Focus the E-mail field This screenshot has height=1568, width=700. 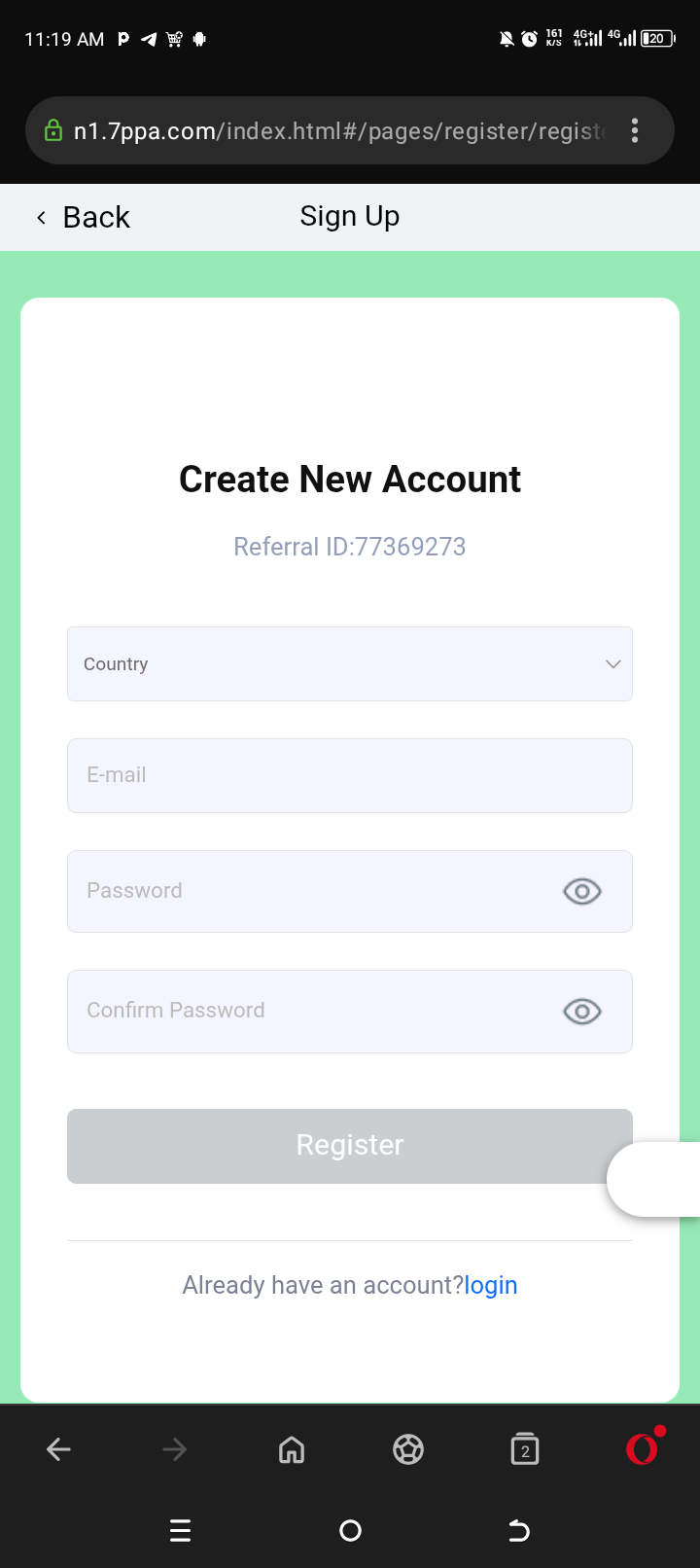[350, 775]
